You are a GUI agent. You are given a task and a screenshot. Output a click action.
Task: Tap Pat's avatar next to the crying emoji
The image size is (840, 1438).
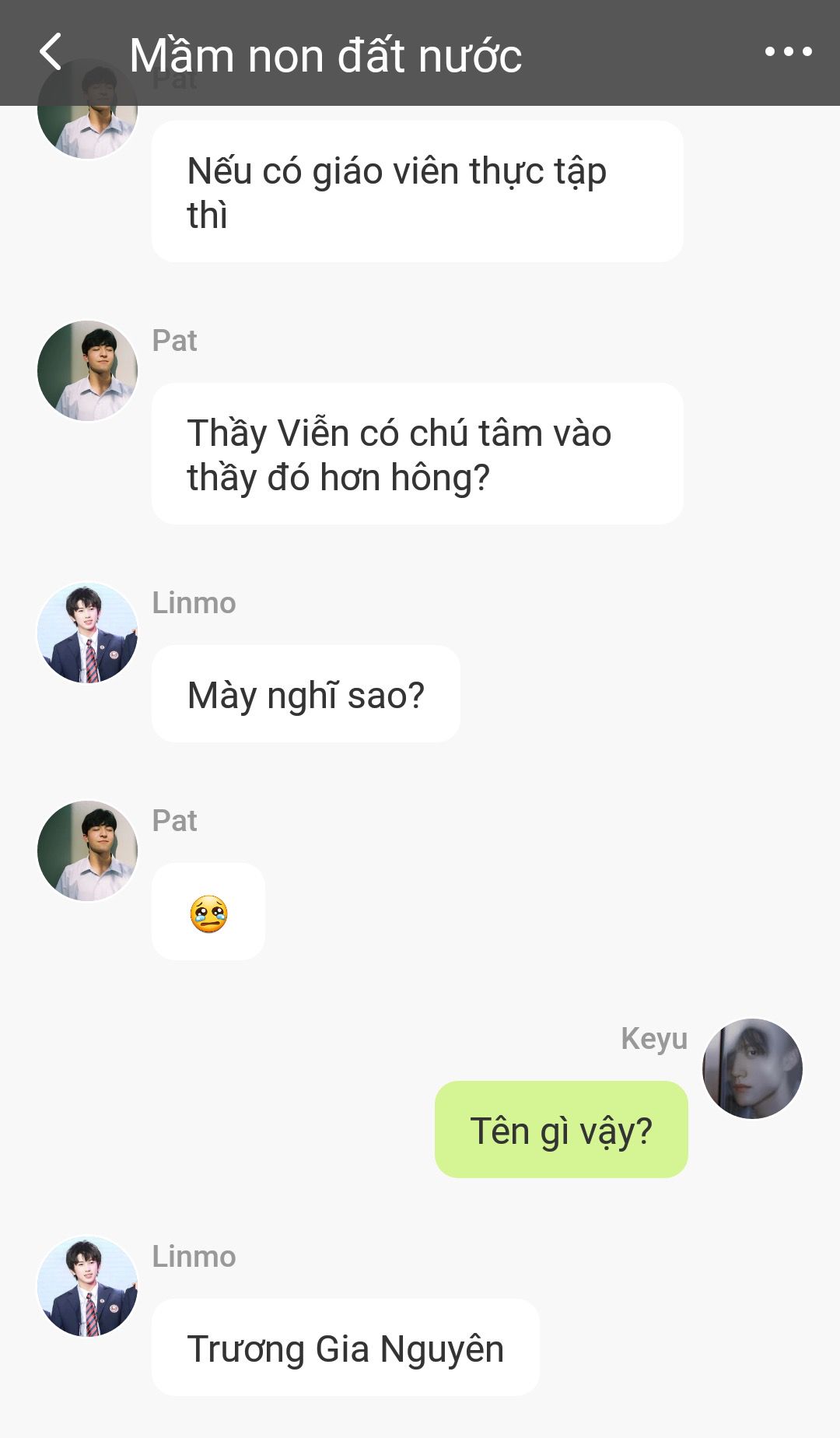pyautogui.click(x=88, y=851)
